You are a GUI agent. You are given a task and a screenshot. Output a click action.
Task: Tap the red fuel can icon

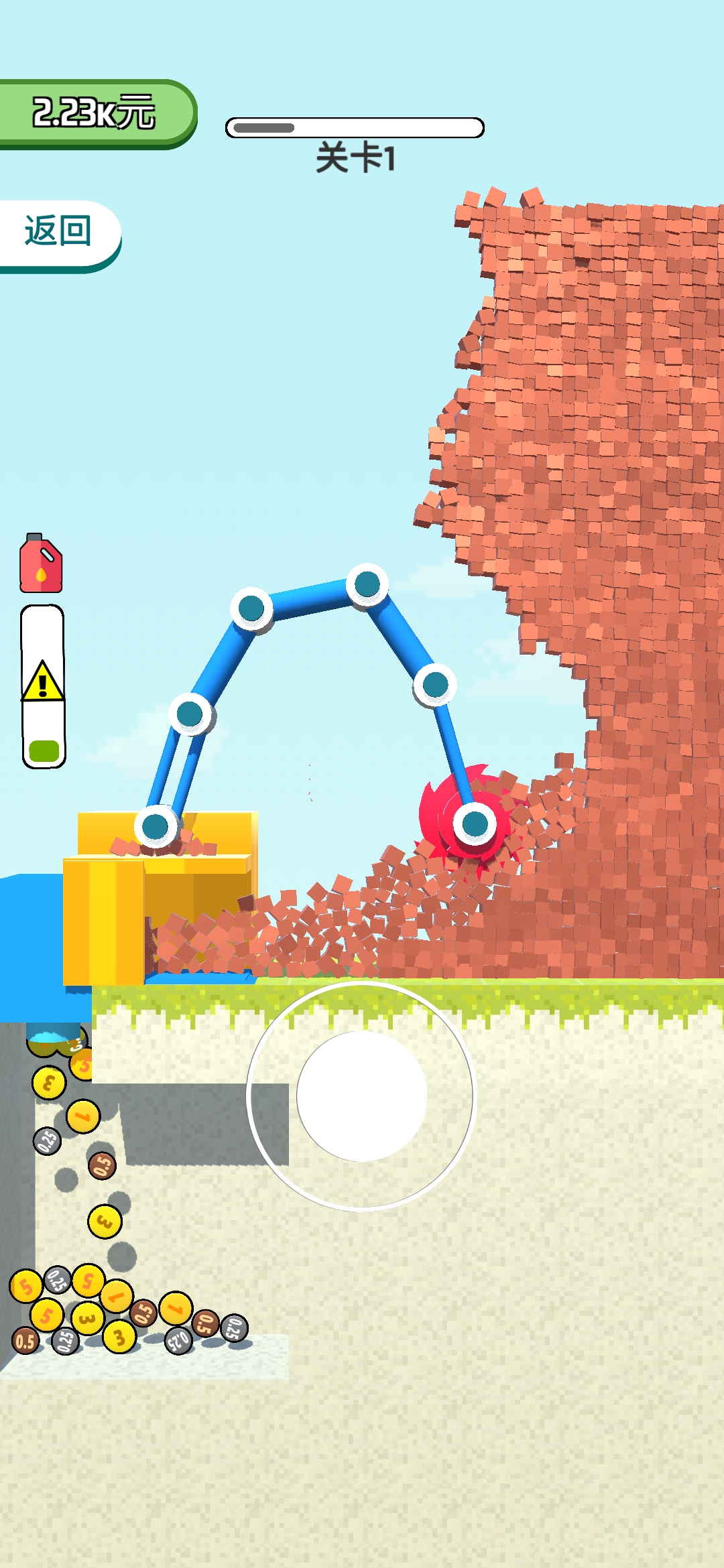tap(41, 564)
